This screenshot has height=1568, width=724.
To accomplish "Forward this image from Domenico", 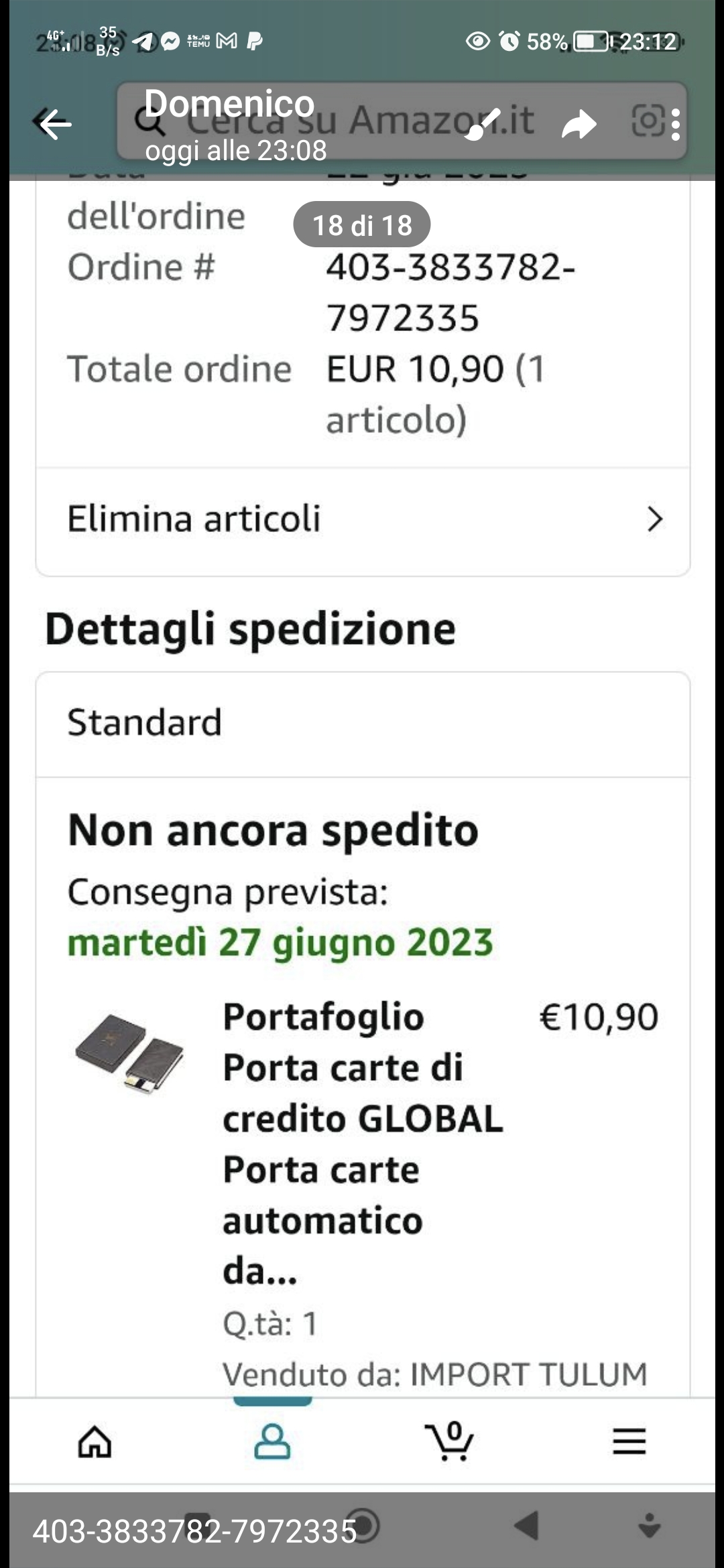I will pos(579,124).
